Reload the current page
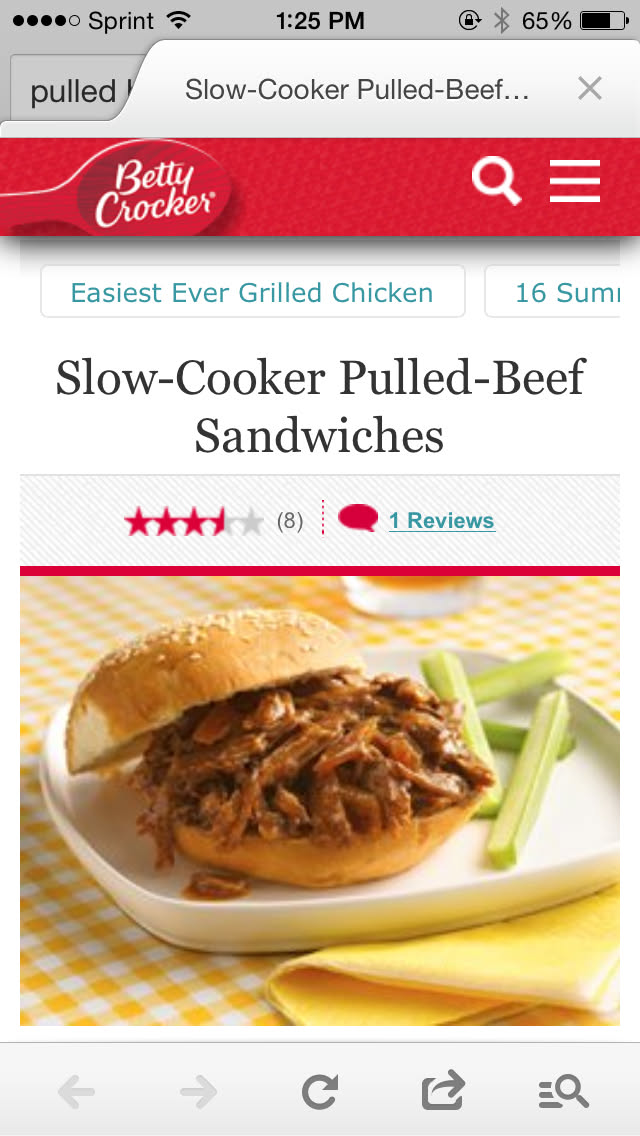The image size is (640, 1136). 320,1092
